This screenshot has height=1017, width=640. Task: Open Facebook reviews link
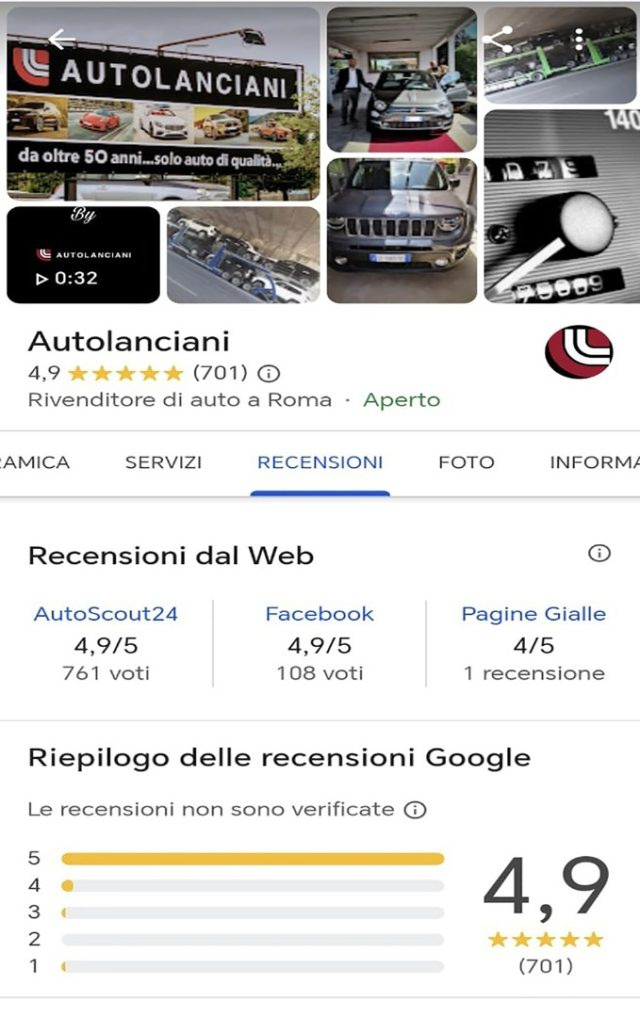[x=319, y=614]
